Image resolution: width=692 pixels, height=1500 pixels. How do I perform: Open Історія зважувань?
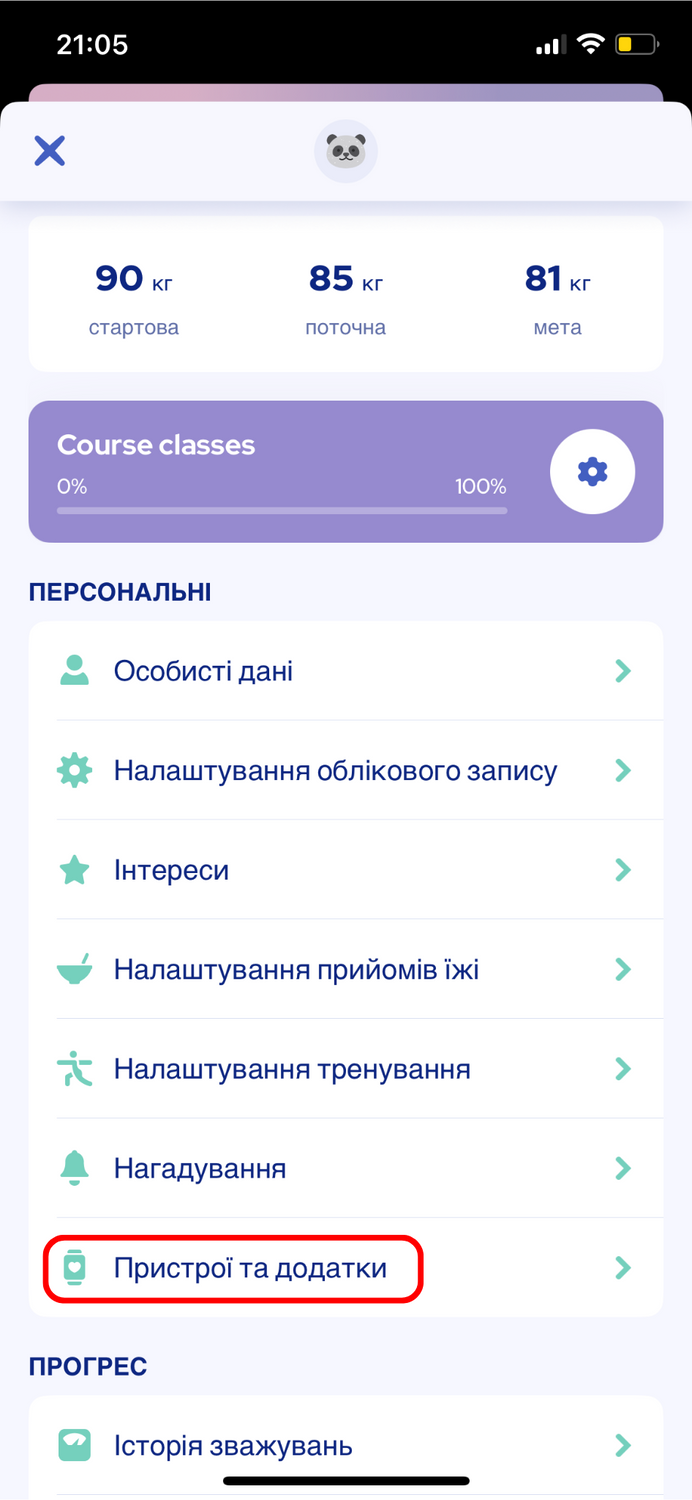click(346, 1445)
